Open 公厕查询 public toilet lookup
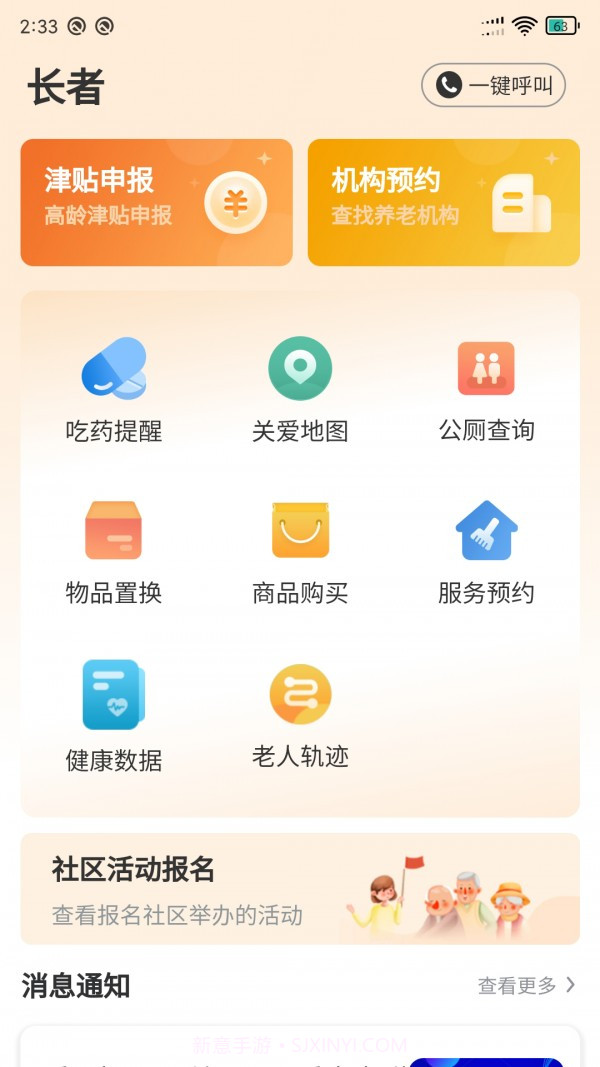The height and width of the screenshot is (1067, 600). click(x=486, y=390)
